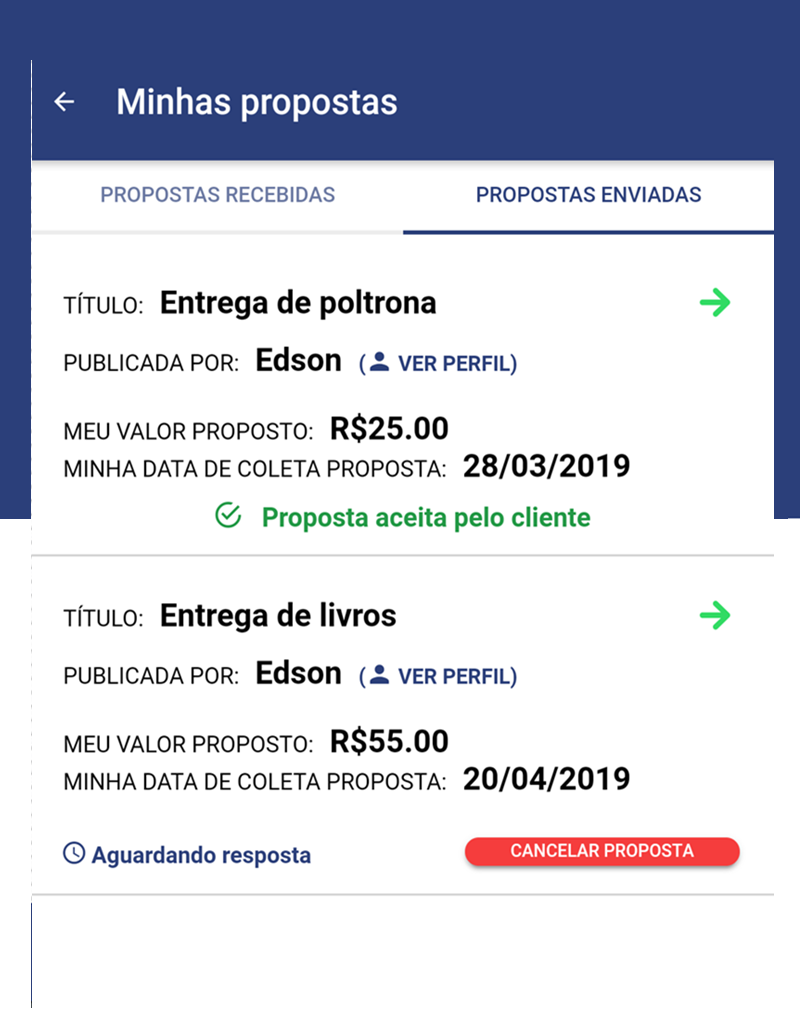Tap the person icon next to Edson on poltrona proposal
Image resolution: width=800 pixels, height=1024 pixels.
coord(380,363)
